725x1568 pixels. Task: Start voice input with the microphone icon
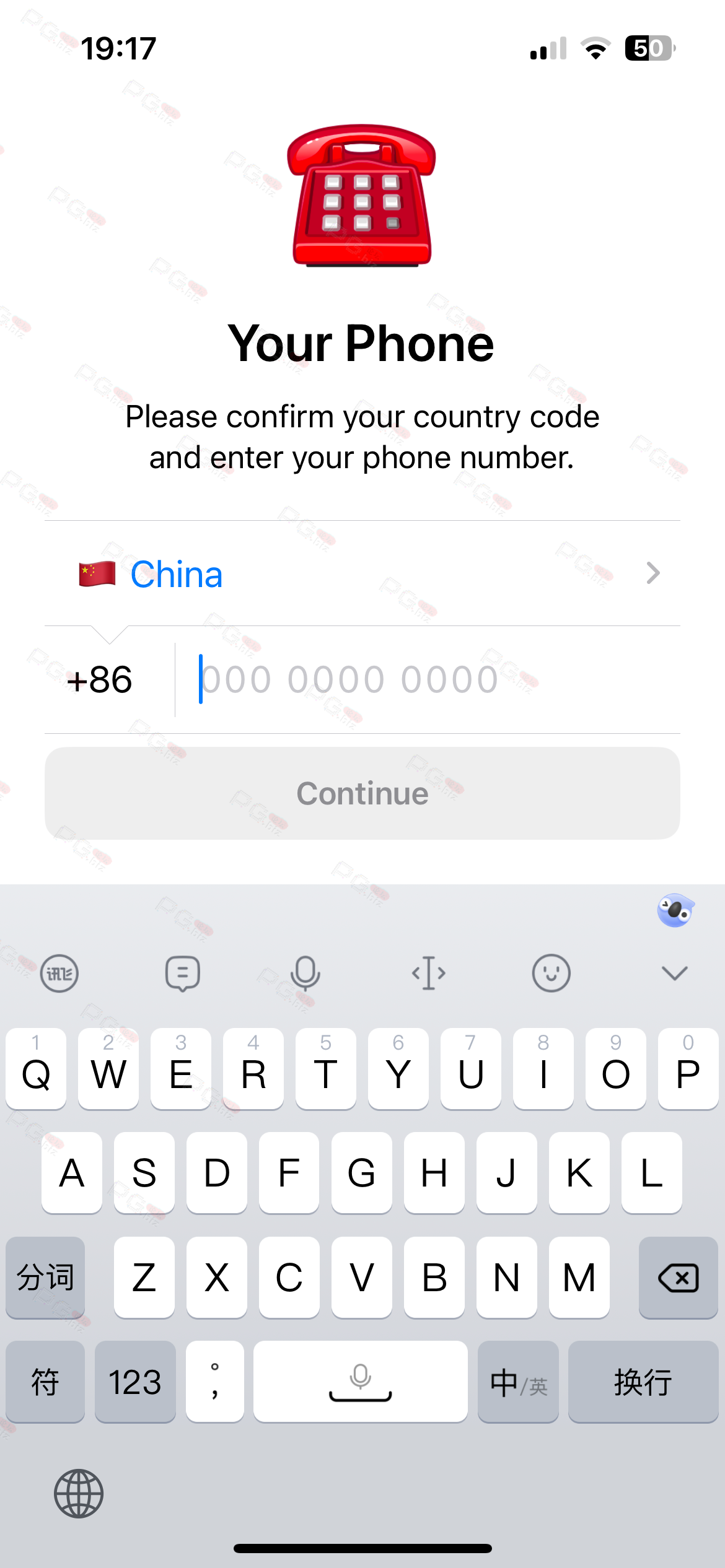tap(305, 973)
